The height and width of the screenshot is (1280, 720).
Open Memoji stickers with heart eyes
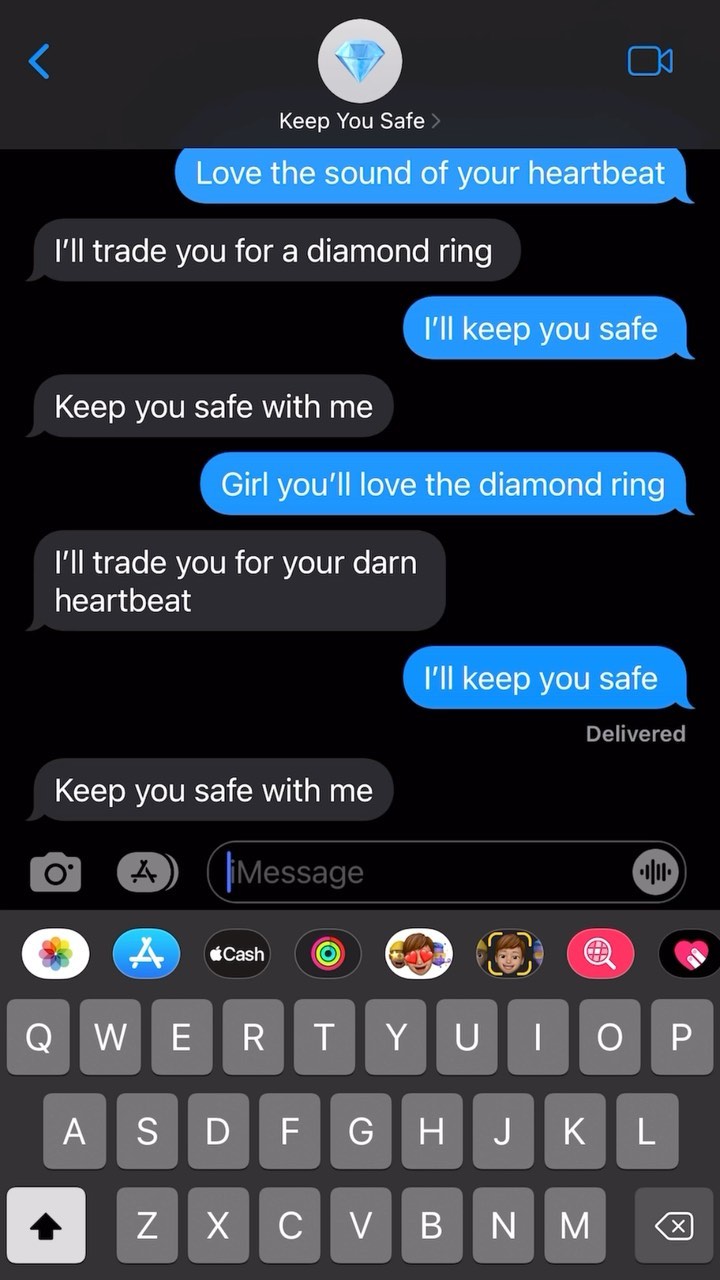[419, 954]
